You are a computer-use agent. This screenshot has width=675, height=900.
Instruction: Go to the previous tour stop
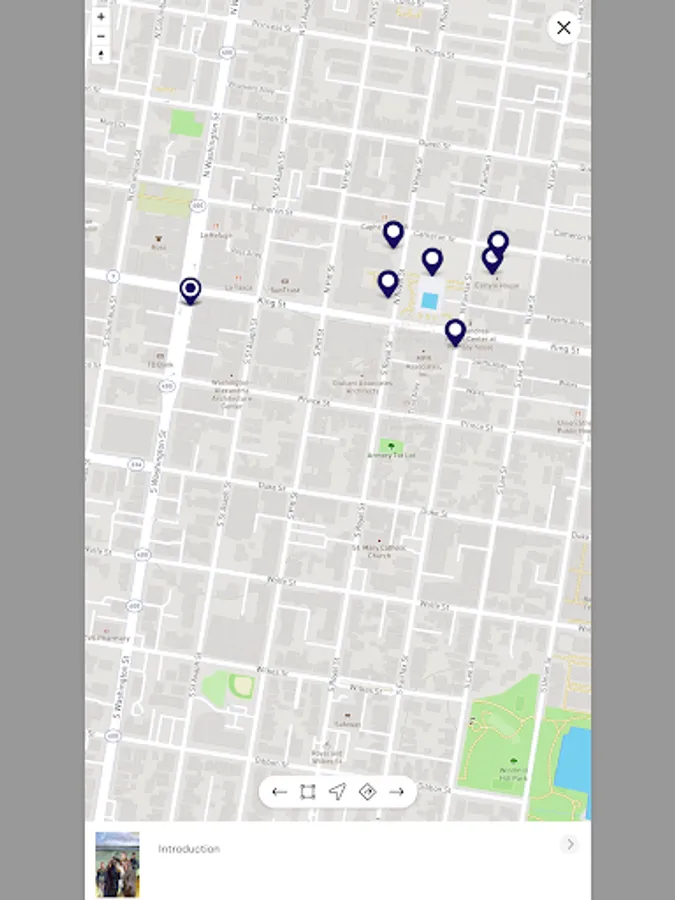(x=280, y=792)
